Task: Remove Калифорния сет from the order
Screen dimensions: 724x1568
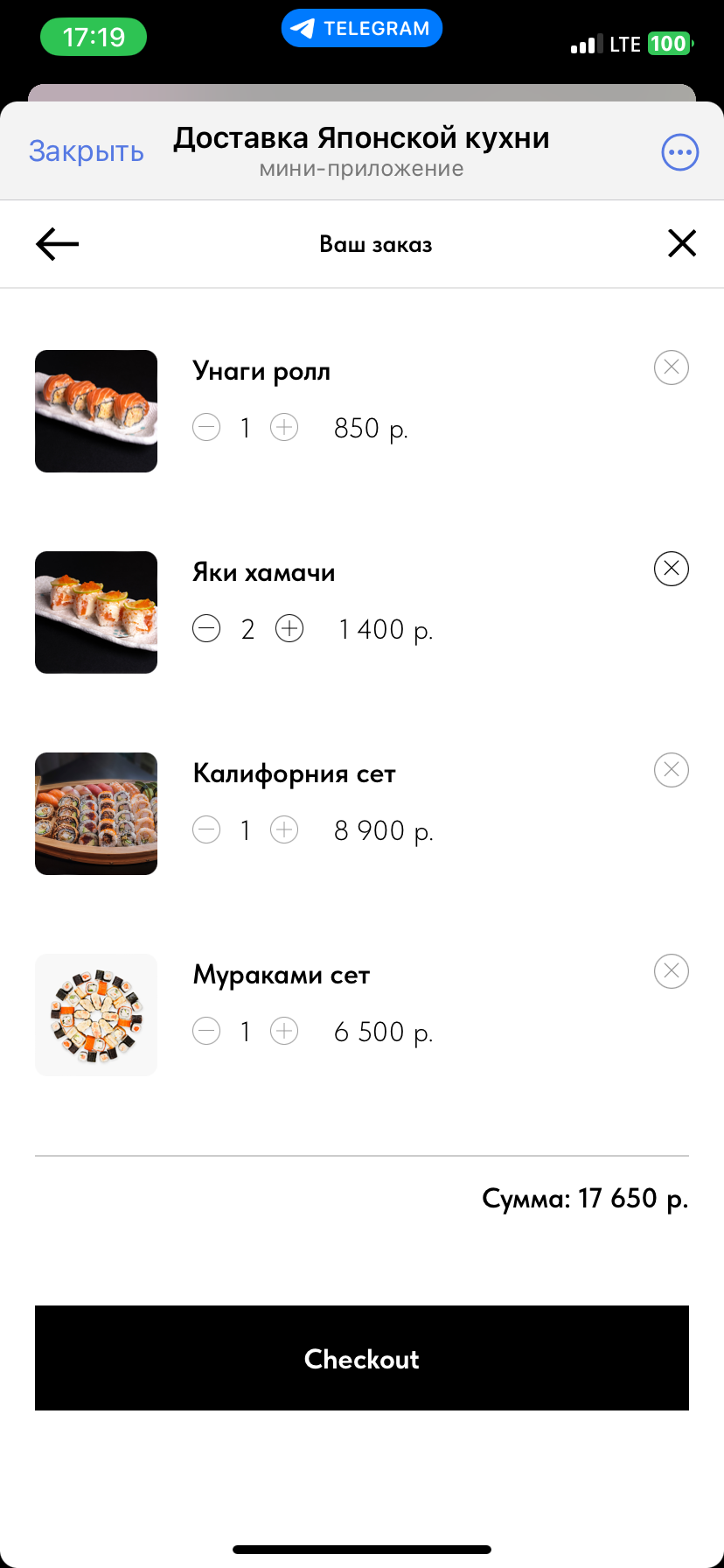Action: coord(671,770)
